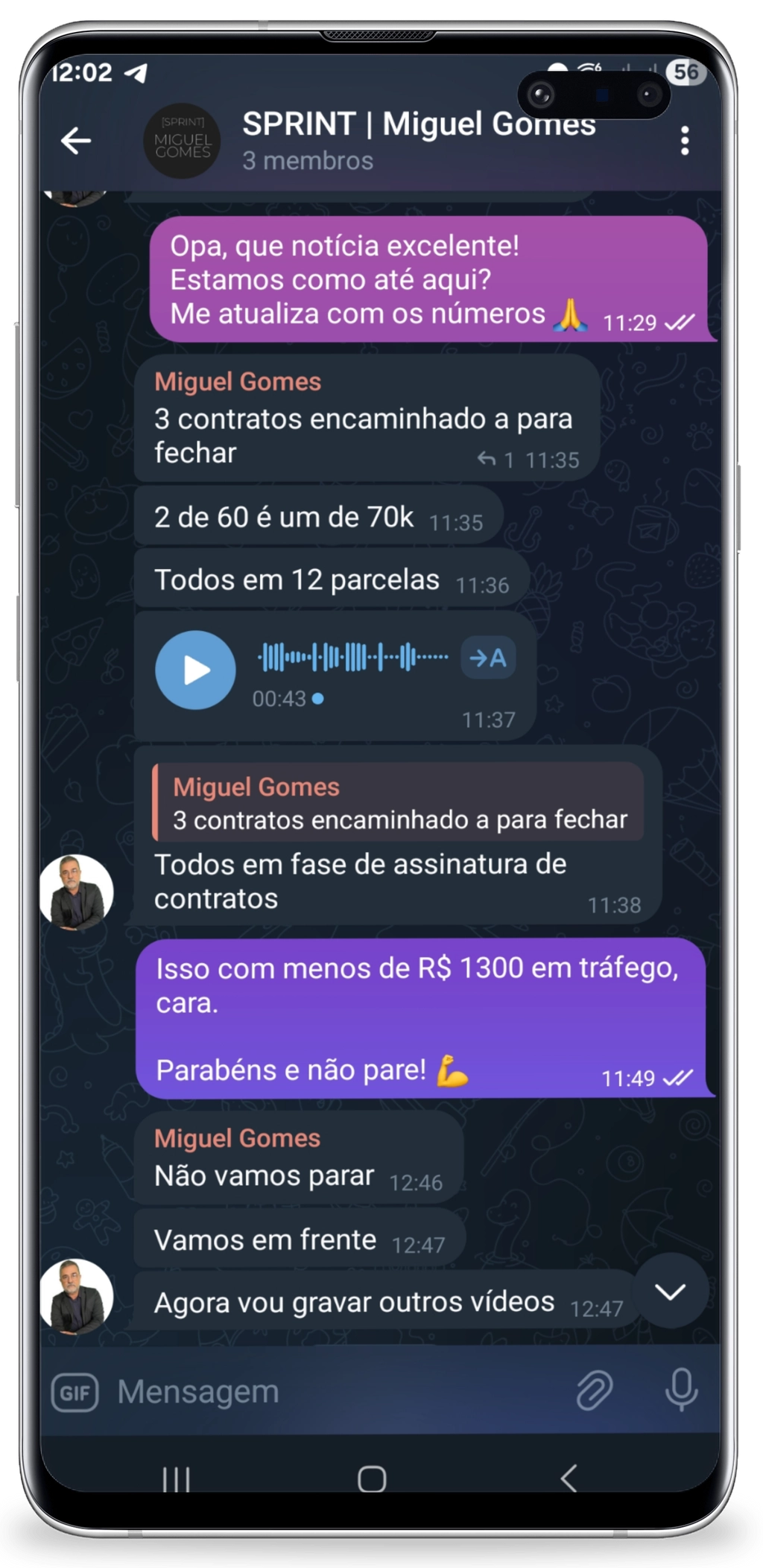Open the chat options three-dot menu
The width and height of the screenshot is (763, 1568).
click(x=686, y=140)
